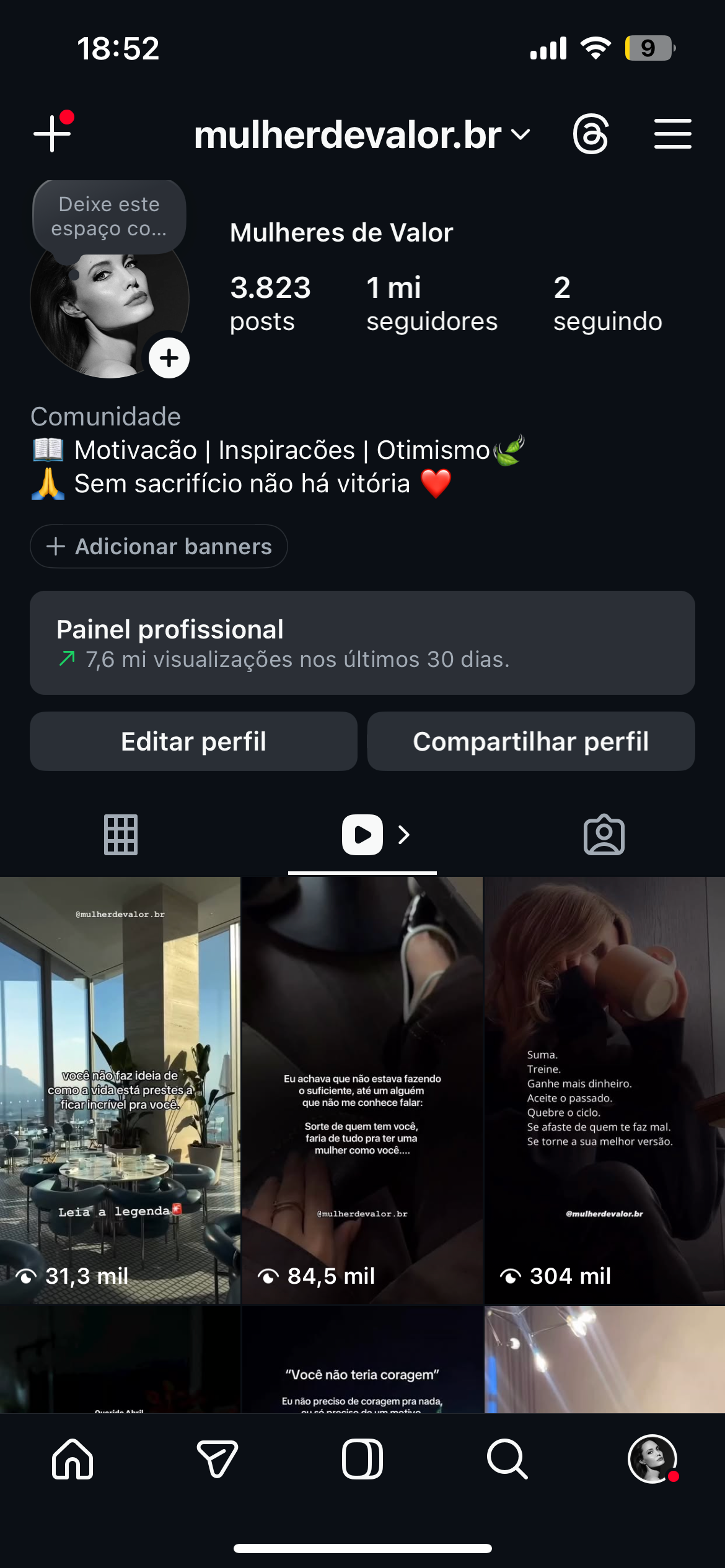
Task: Open search in the bottom bar
Action: (507, 1459)
